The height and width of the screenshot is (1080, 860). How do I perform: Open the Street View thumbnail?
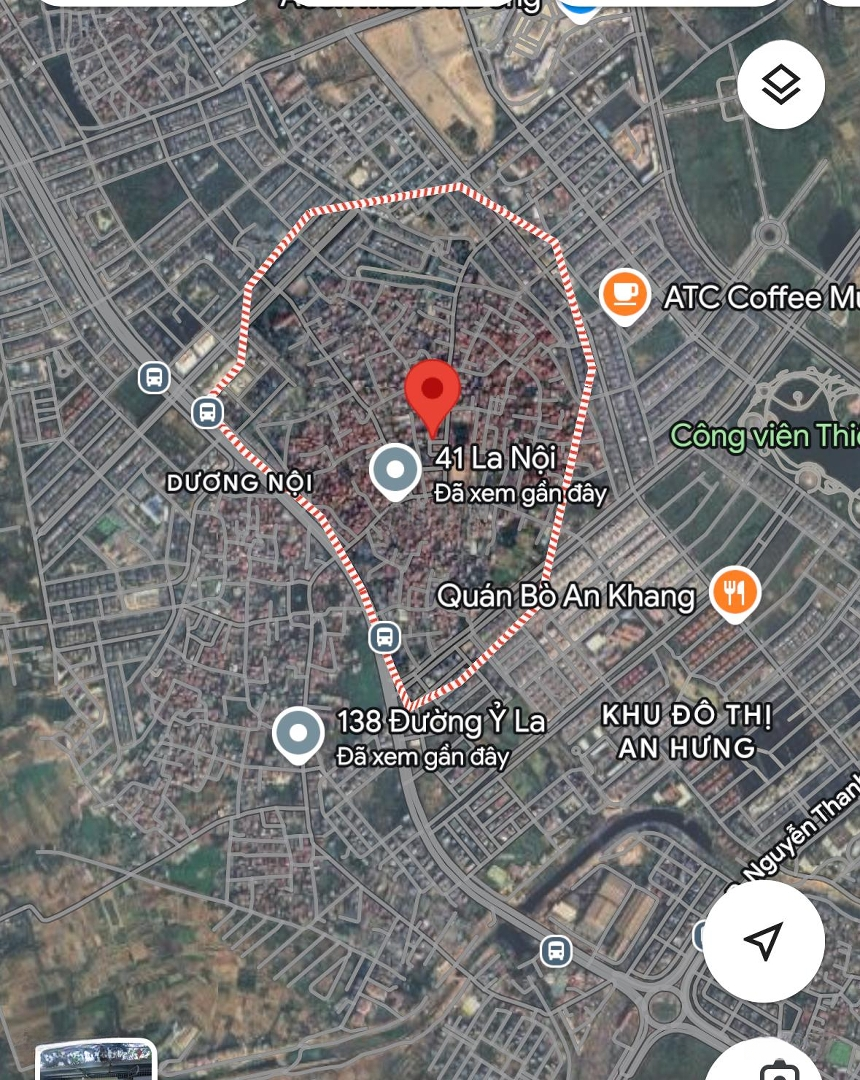[x=96, y=1060]
